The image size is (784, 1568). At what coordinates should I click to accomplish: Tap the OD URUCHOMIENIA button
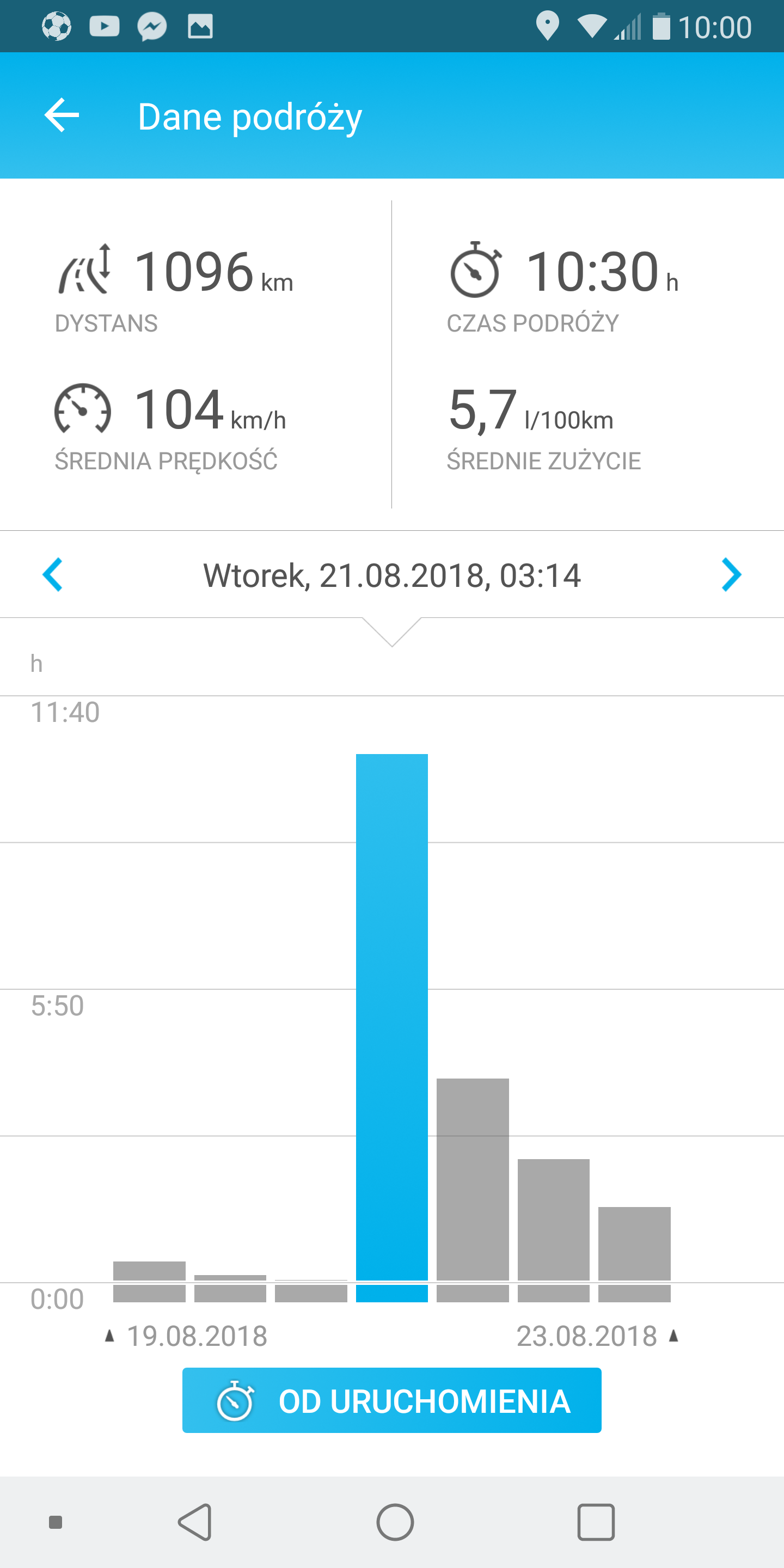pyautogui.click(x=391, y=1400)
